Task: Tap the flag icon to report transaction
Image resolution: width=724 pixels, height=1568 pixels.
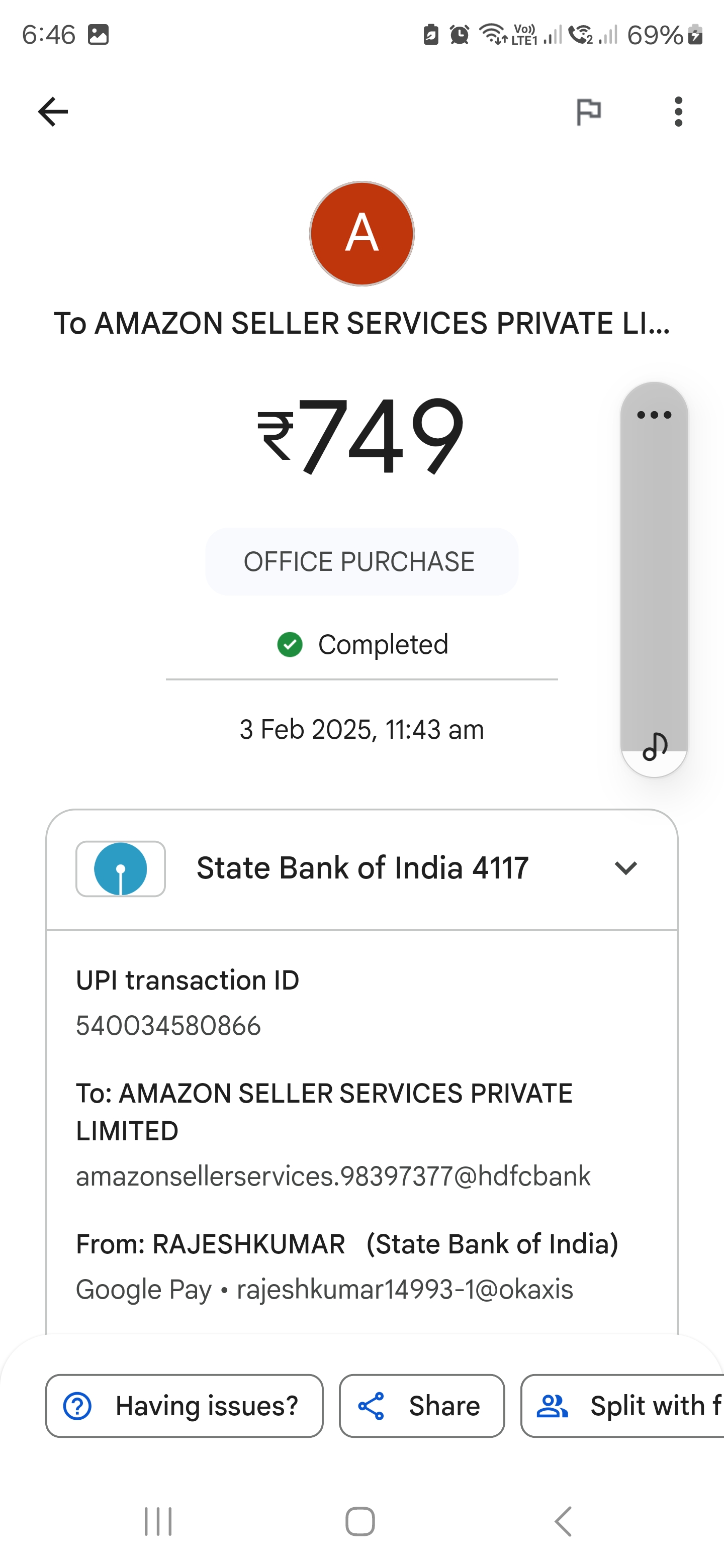Action: tap(589, 112)
